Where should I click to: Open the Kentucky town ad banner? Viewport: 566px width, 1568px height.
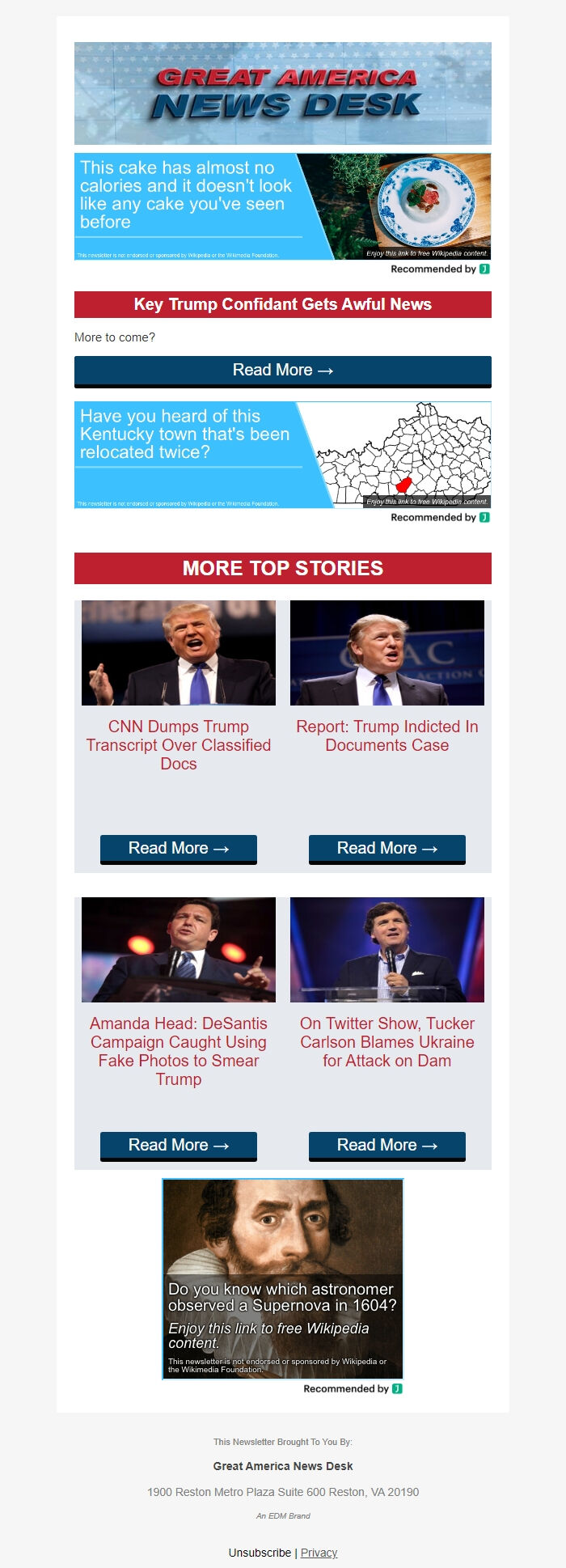(x=282, y=455)
